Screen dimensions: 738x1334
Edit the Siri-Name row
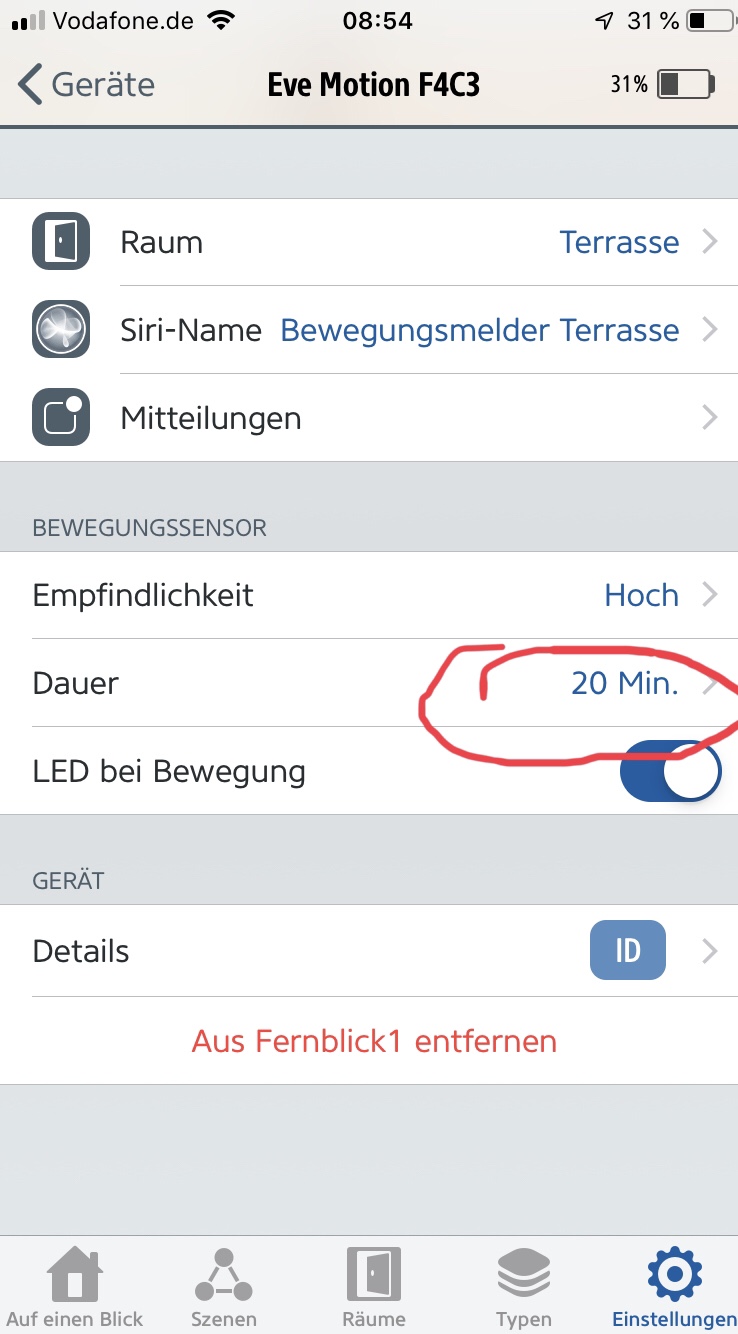368,331
